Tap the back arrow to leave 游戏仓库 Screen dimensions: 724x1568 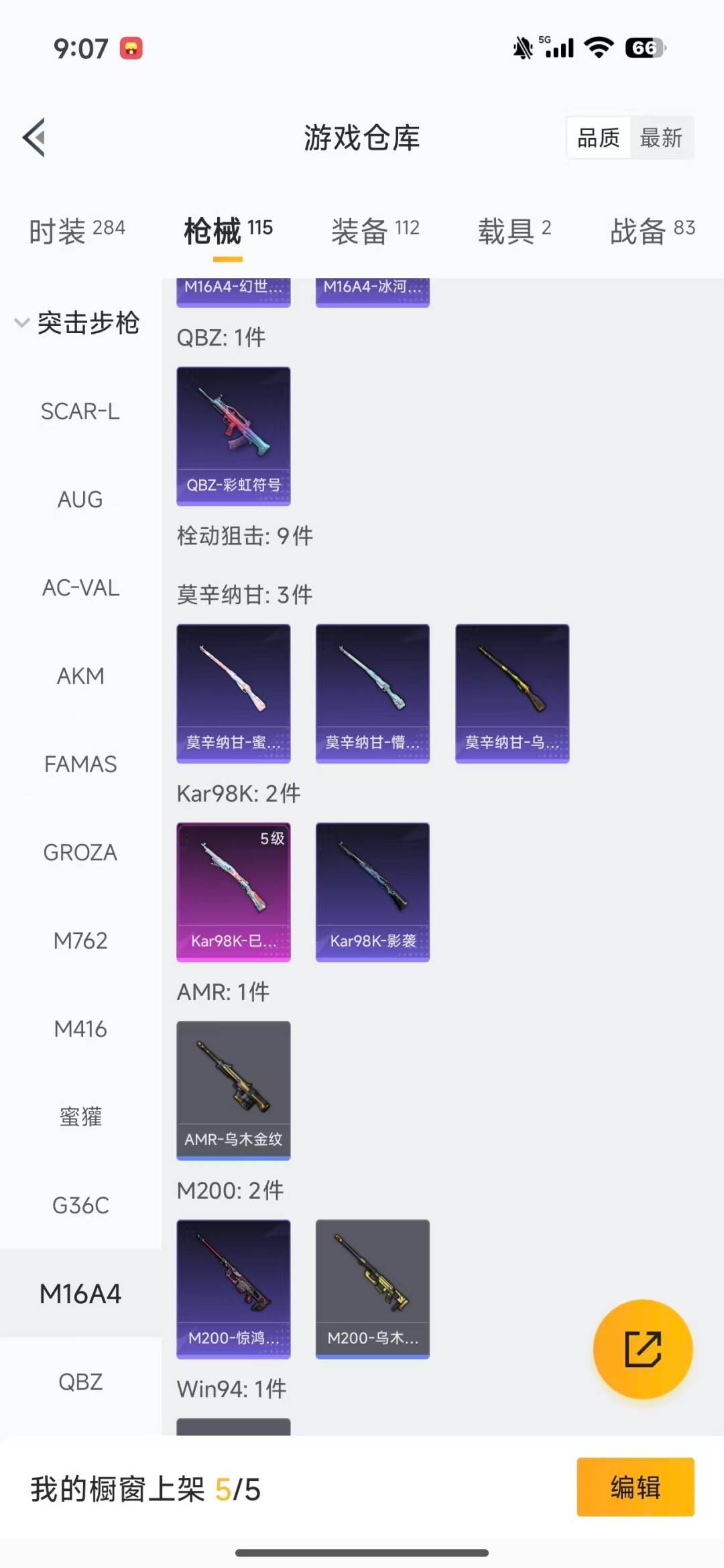[35, 136]
